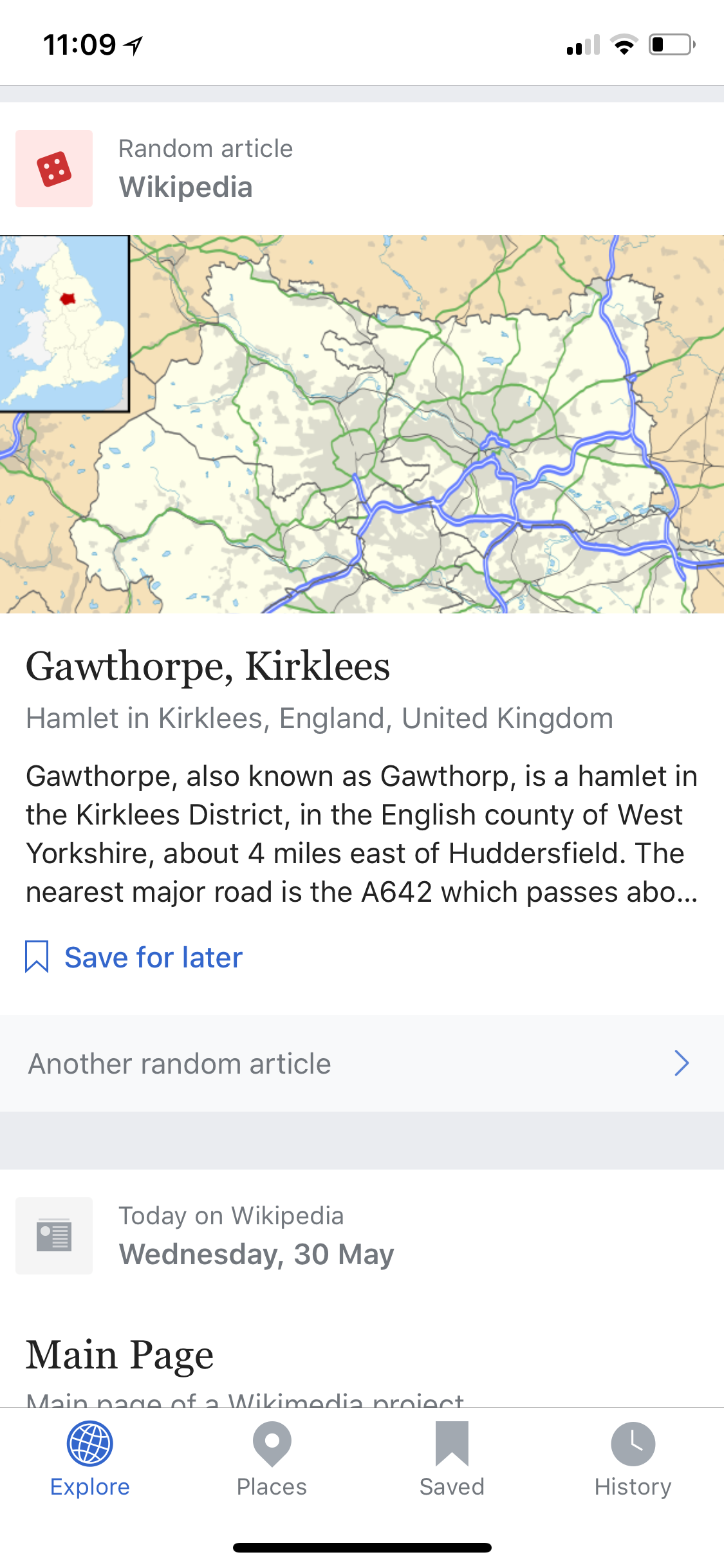Go to the History tab
This screenshot has width=724, height=1568.
633,1459
